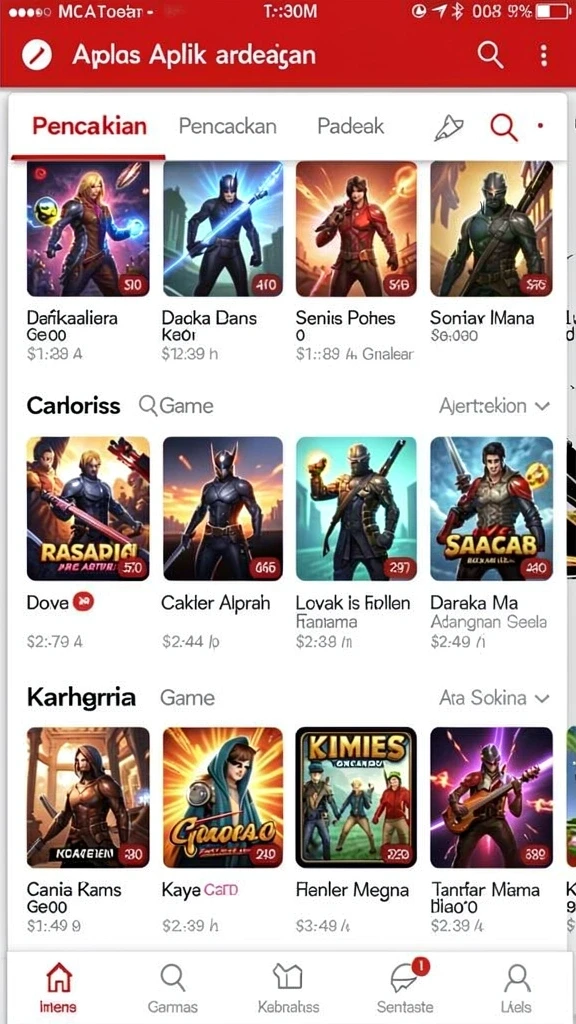Open the Sentaste tab with notification badge

(x=406, y=987)
